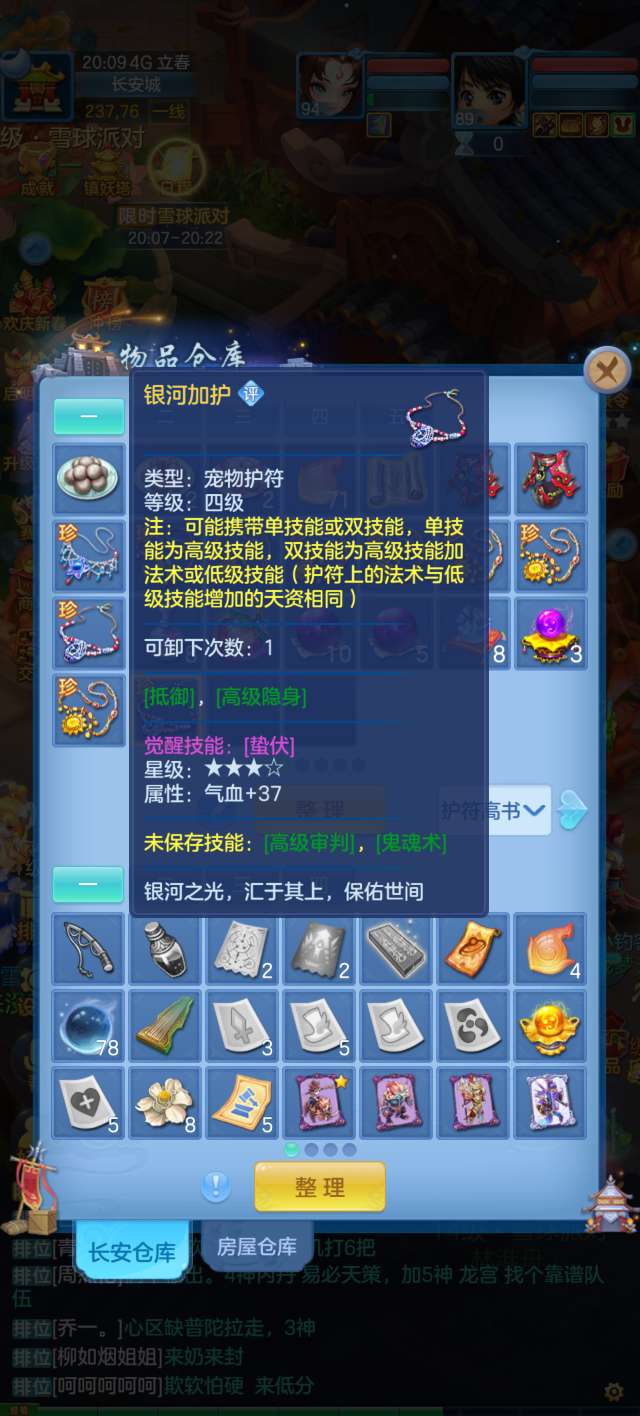This screenshot has width=640, height=1416.
Task: Collapse the lower bag section minus button
Action: coord(88,885)
